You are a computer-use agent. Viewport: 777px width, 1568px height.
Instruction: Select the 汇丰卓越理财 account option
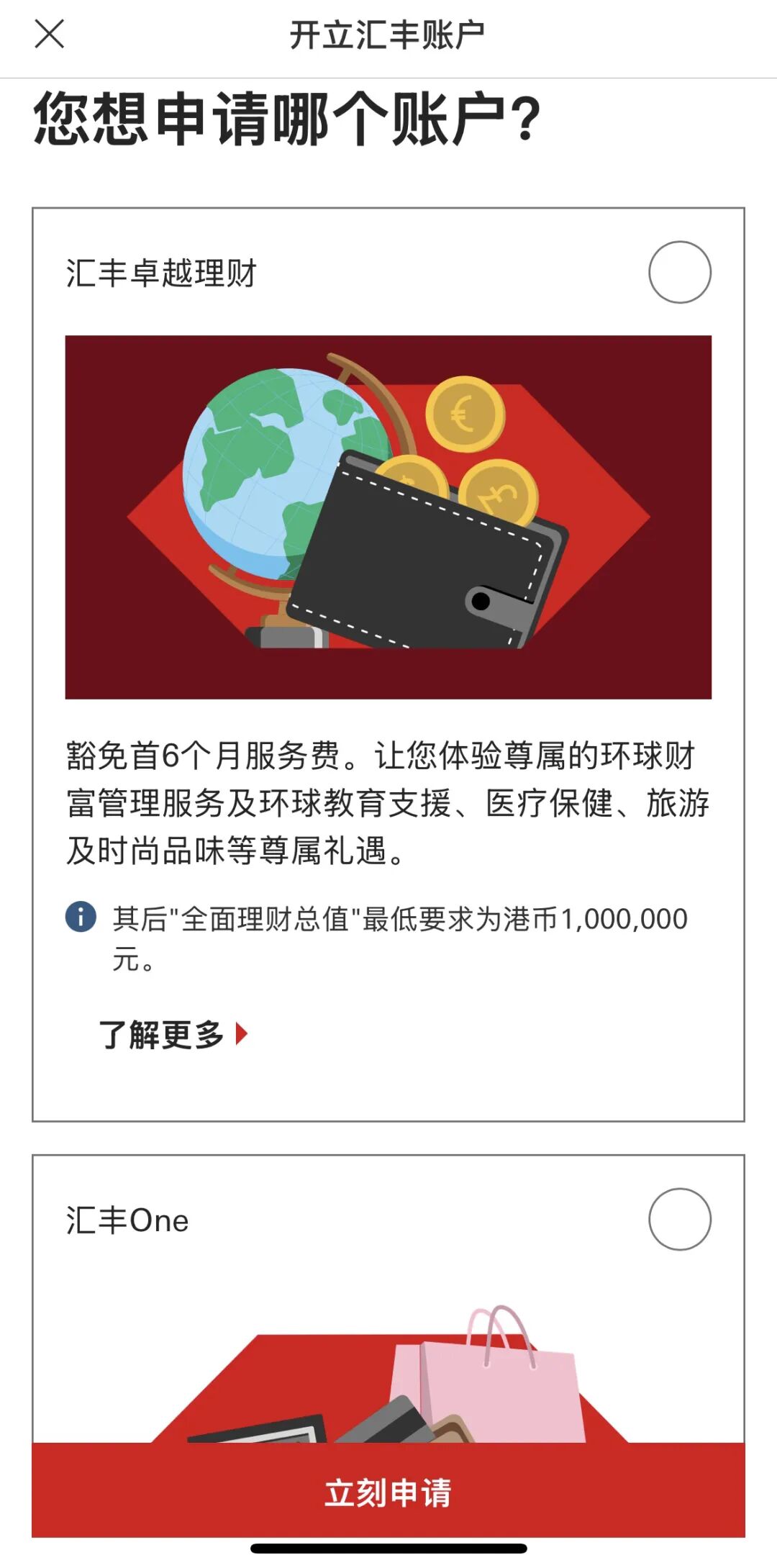(679, 273)
